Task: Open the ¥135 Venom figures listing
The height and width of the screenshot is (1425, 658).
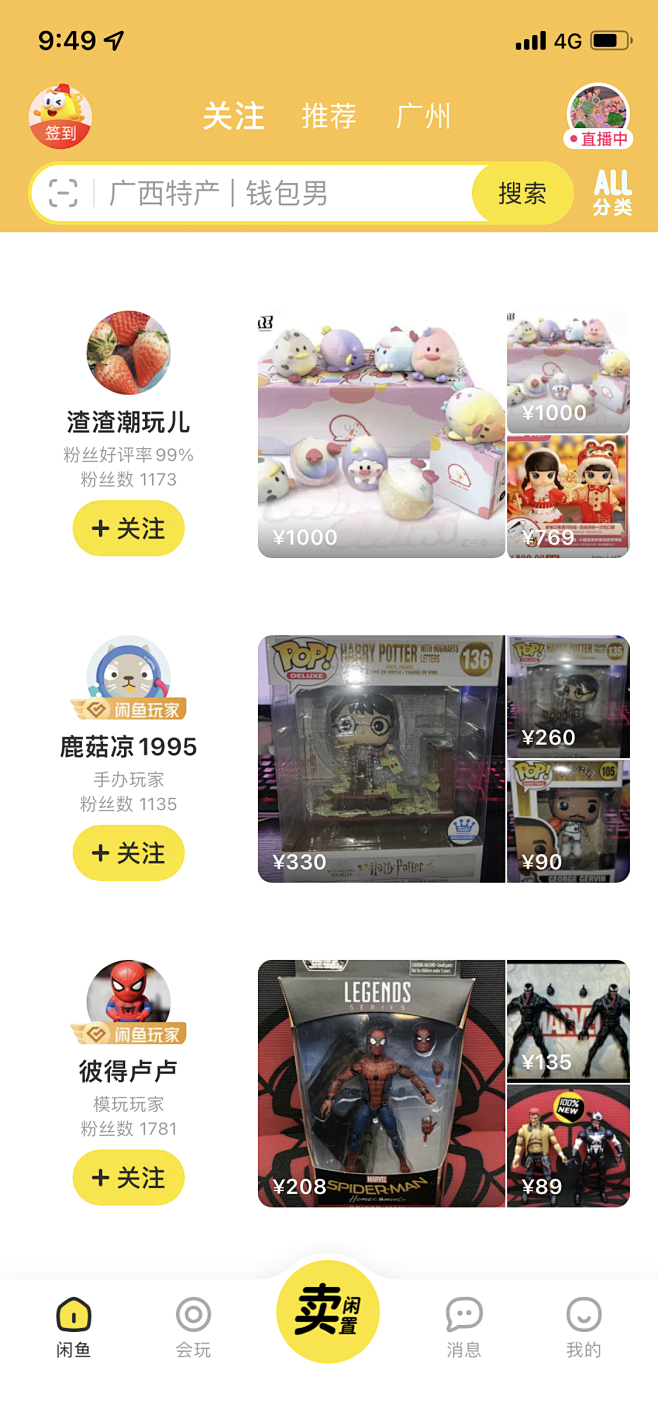Action: (x=568, y=1020)
